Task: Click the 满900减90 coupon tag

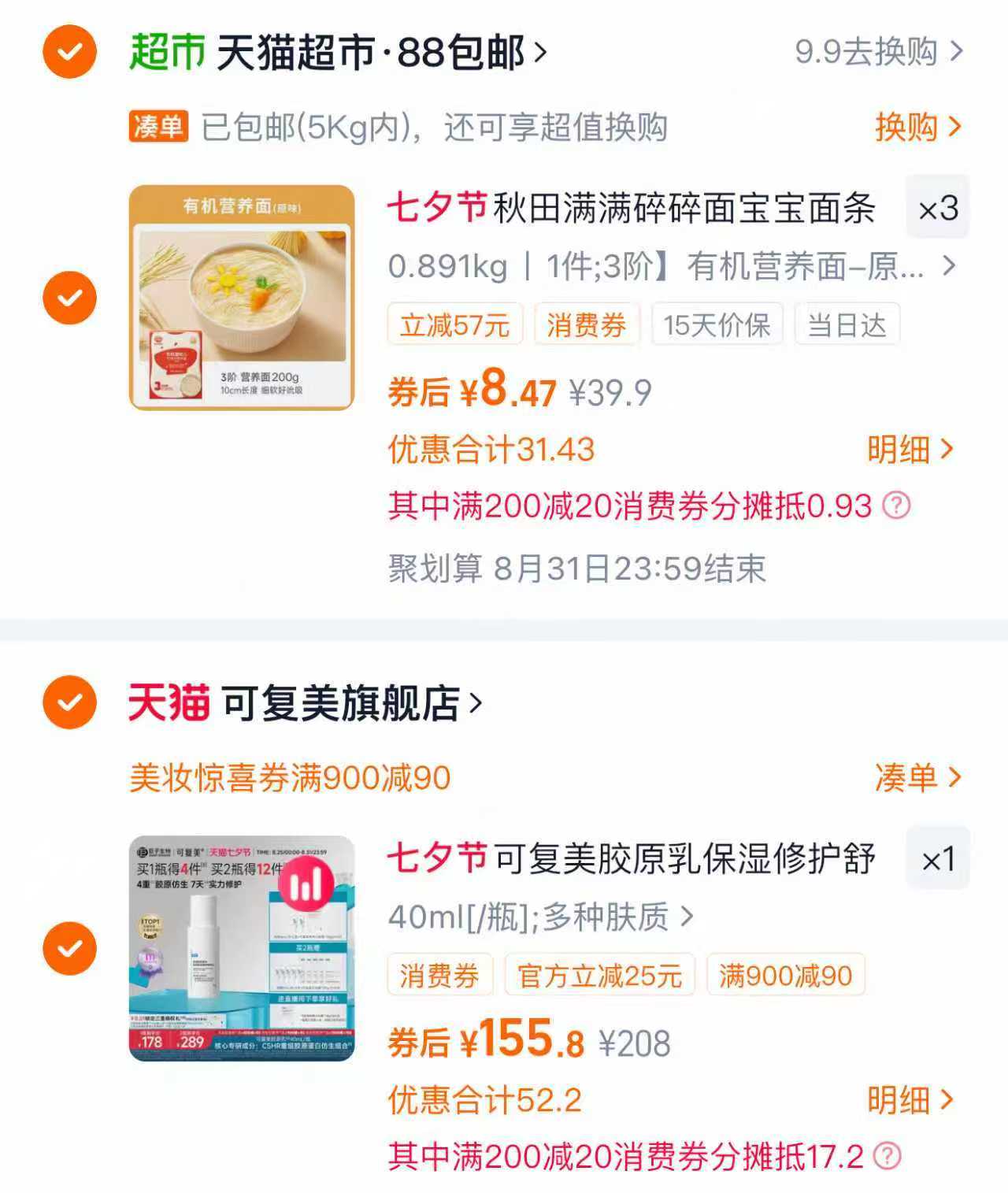Action: pyautogui.click(x=785, y=976)
